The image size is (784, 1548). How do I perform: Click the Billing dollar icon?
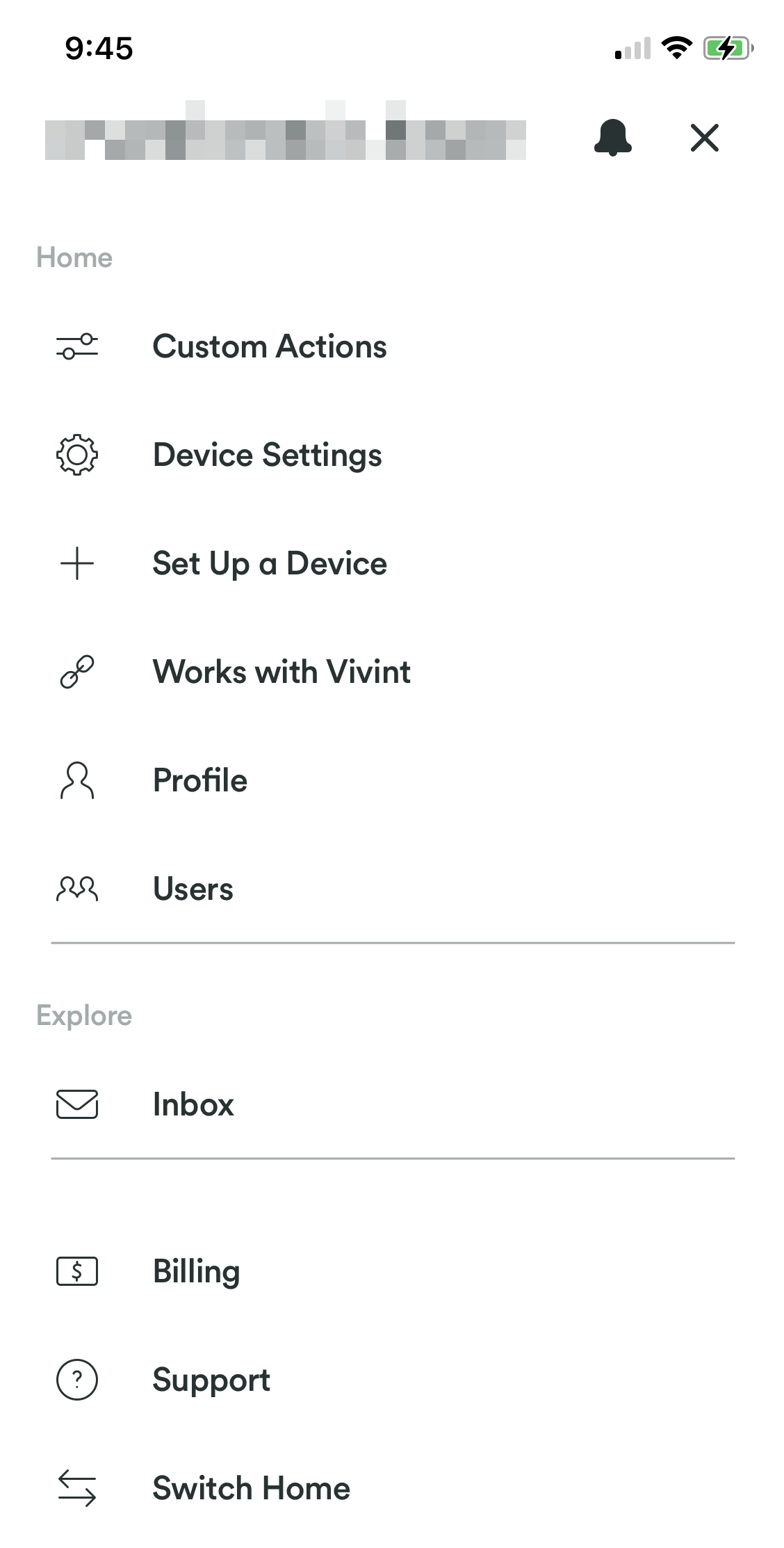coord(76,1271)
